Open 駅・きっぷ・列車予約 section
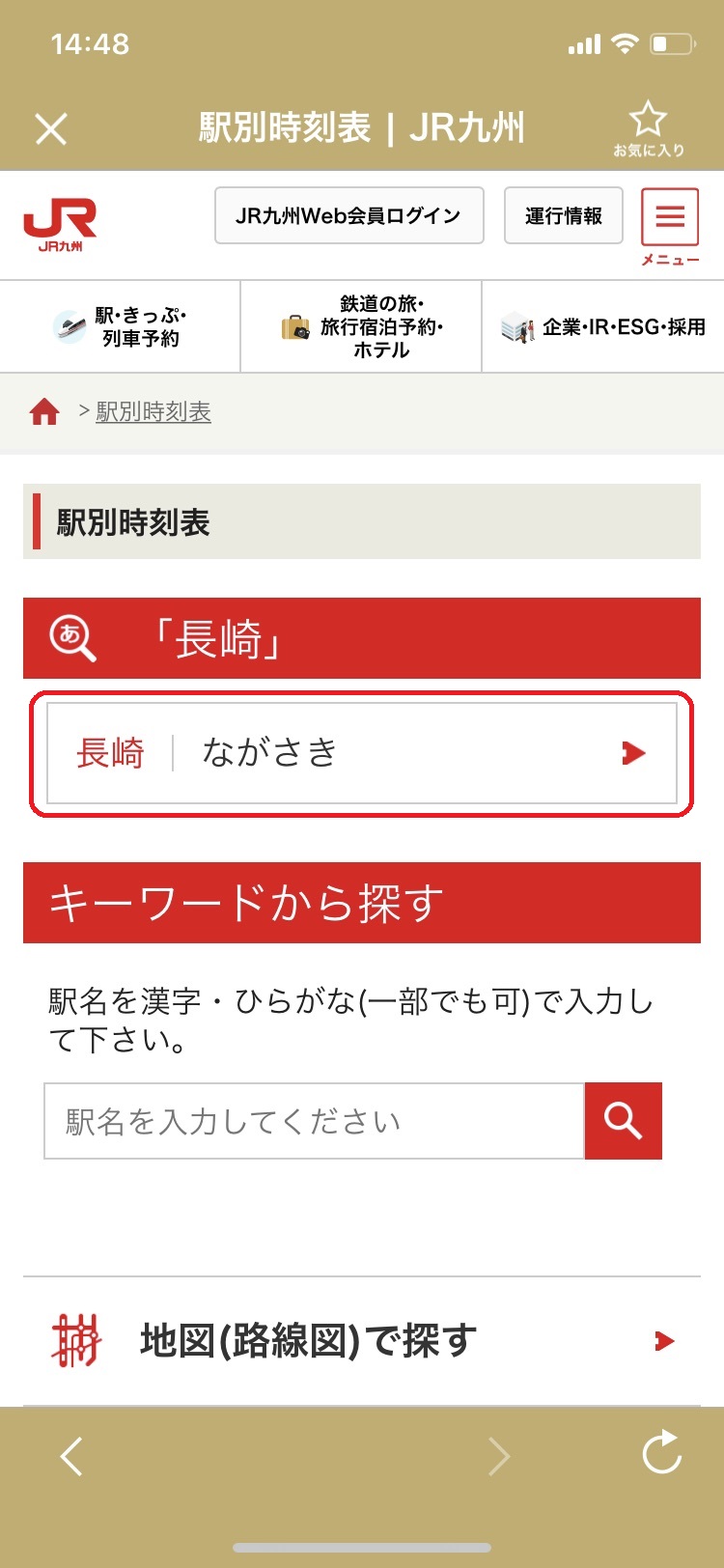The height and width of the screenshot is (1568, 724). 121,327
